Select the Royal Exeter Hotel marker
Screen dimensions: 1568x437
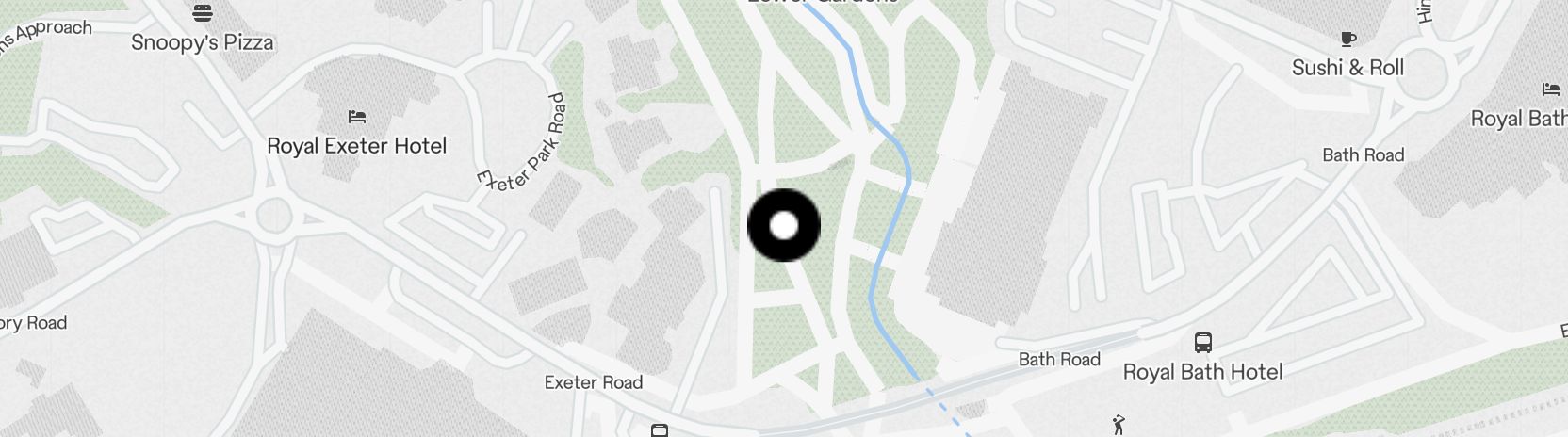tap(356, 118)
